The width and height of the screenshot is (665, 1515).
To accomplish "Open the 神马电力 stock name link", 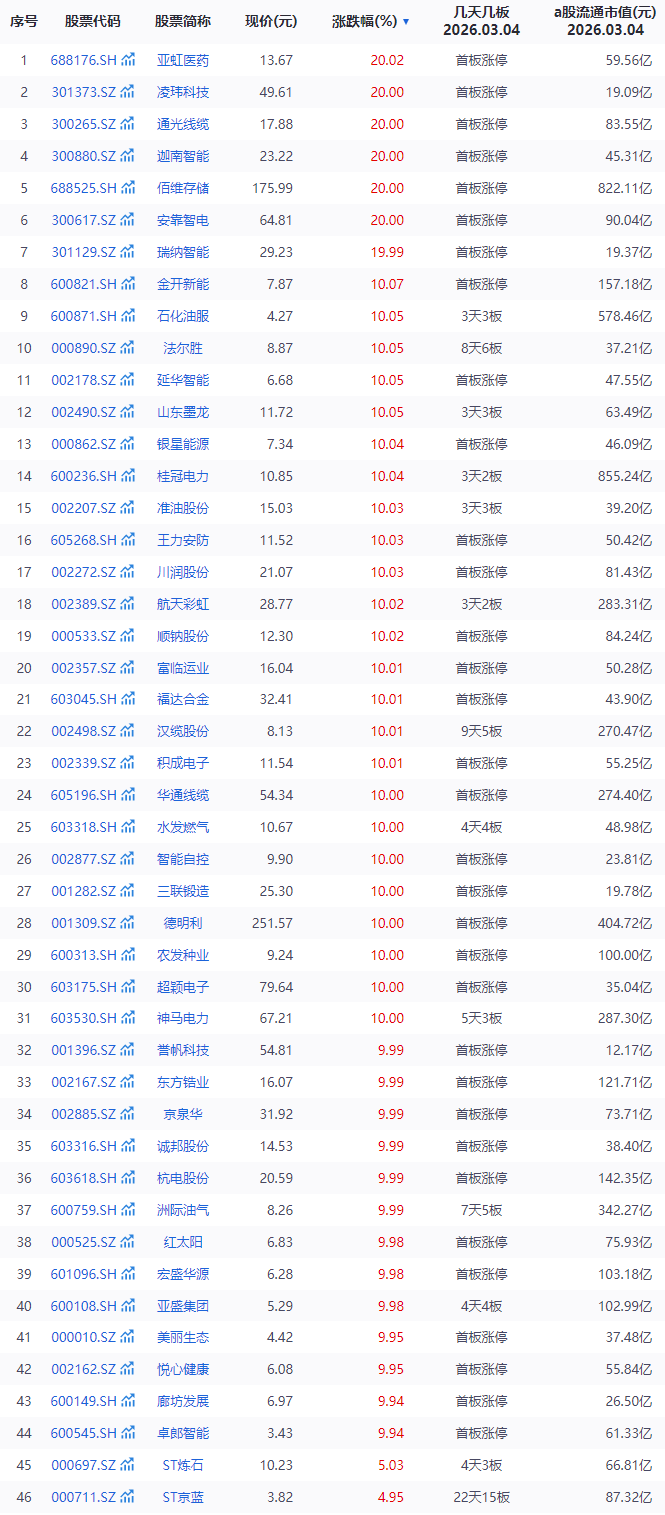I will tap(183, 1018).
